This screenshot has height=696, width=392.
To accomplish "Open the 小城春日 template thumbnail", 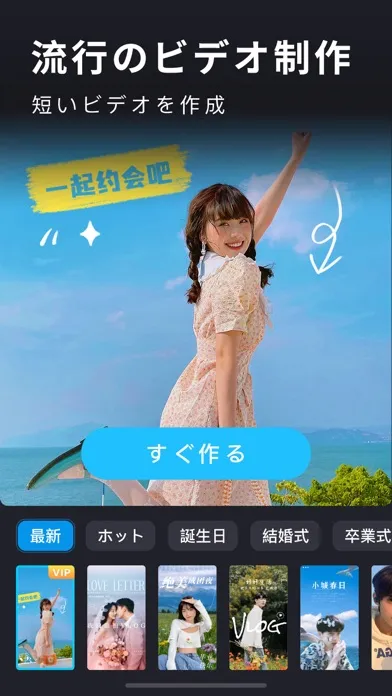I will [x=329, y=617].
